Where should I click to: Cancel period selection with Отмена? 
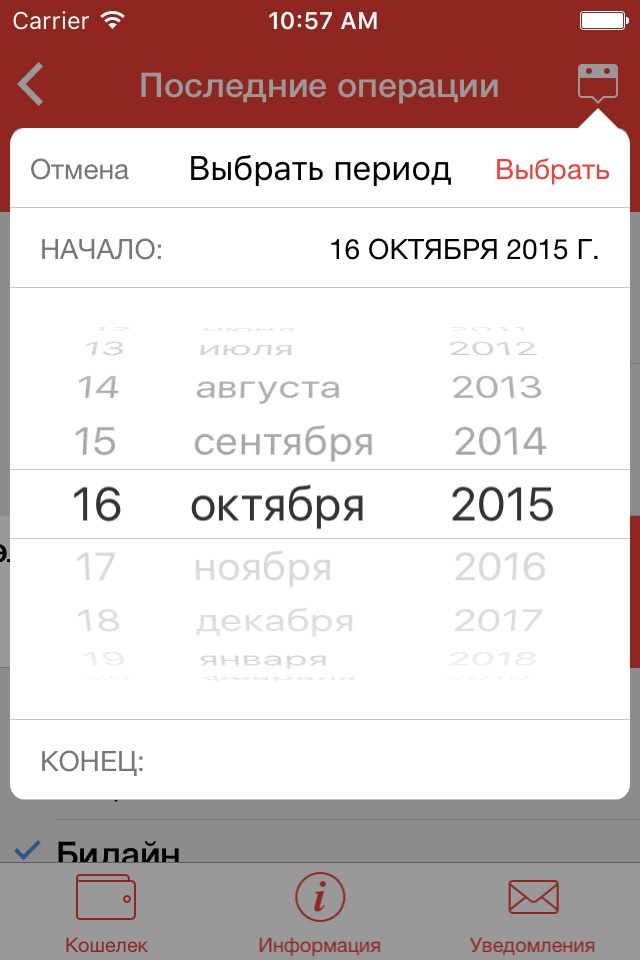tap(80, 170)
